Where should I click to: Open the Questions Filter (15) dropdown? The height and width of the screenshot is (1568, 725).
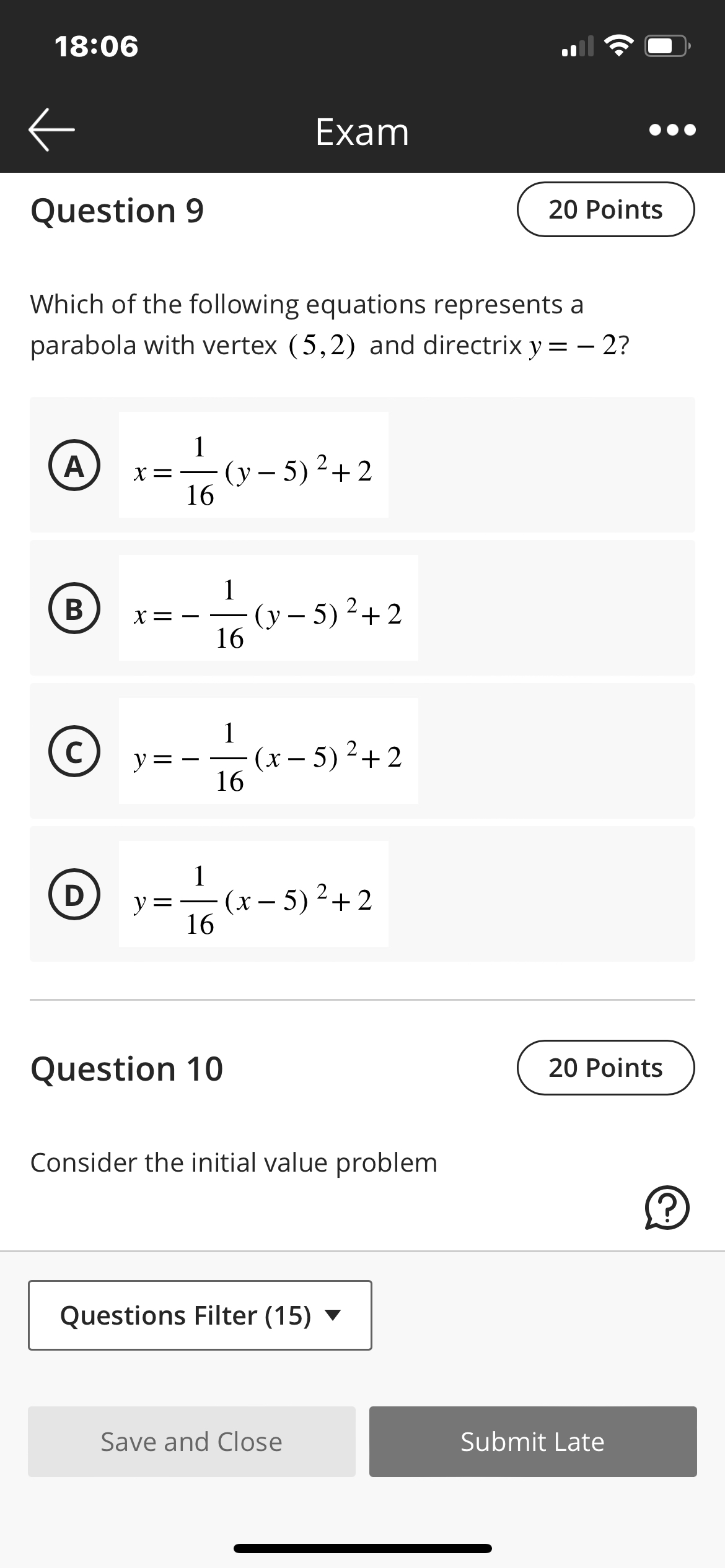pos(200,1316)
